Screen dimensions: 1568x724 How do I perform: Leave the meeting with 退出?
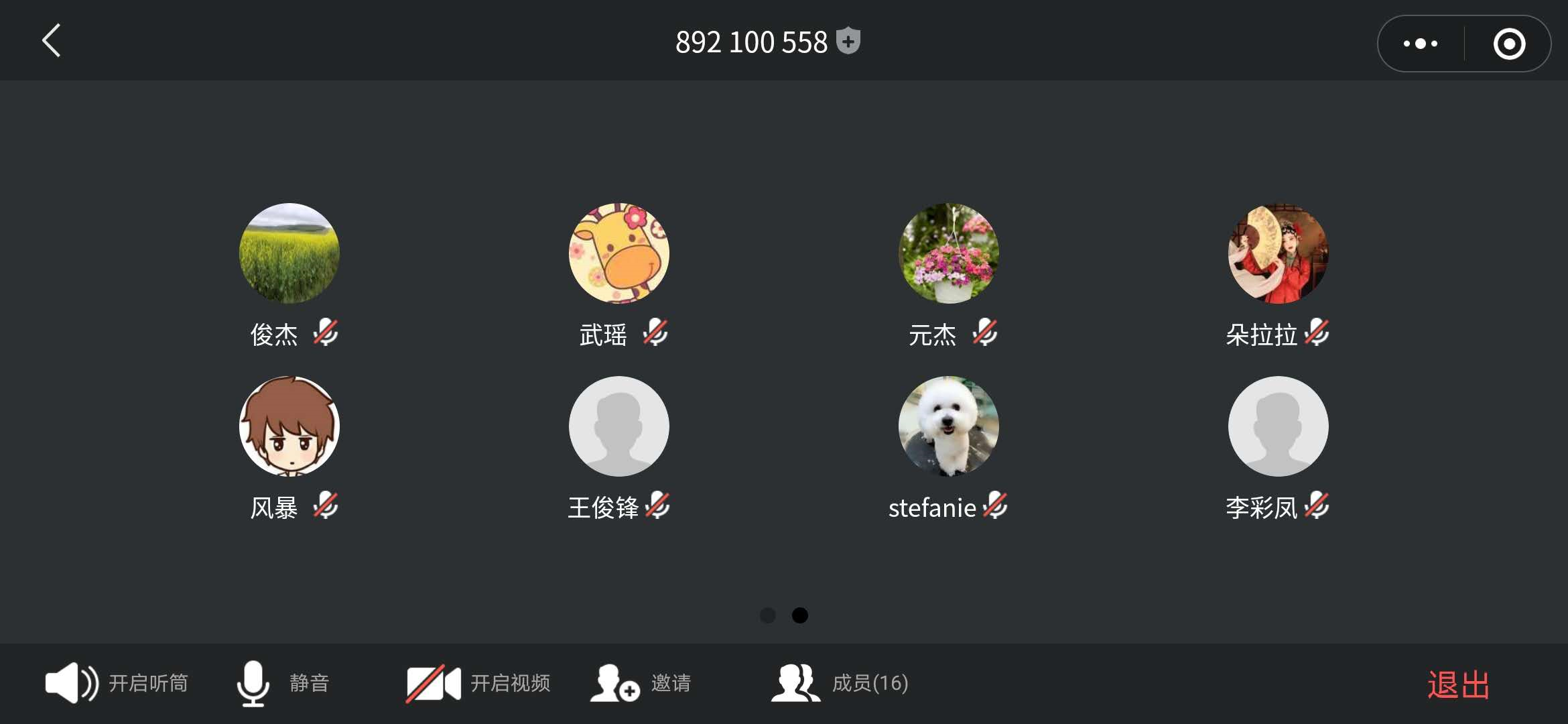coord(1458,685)
